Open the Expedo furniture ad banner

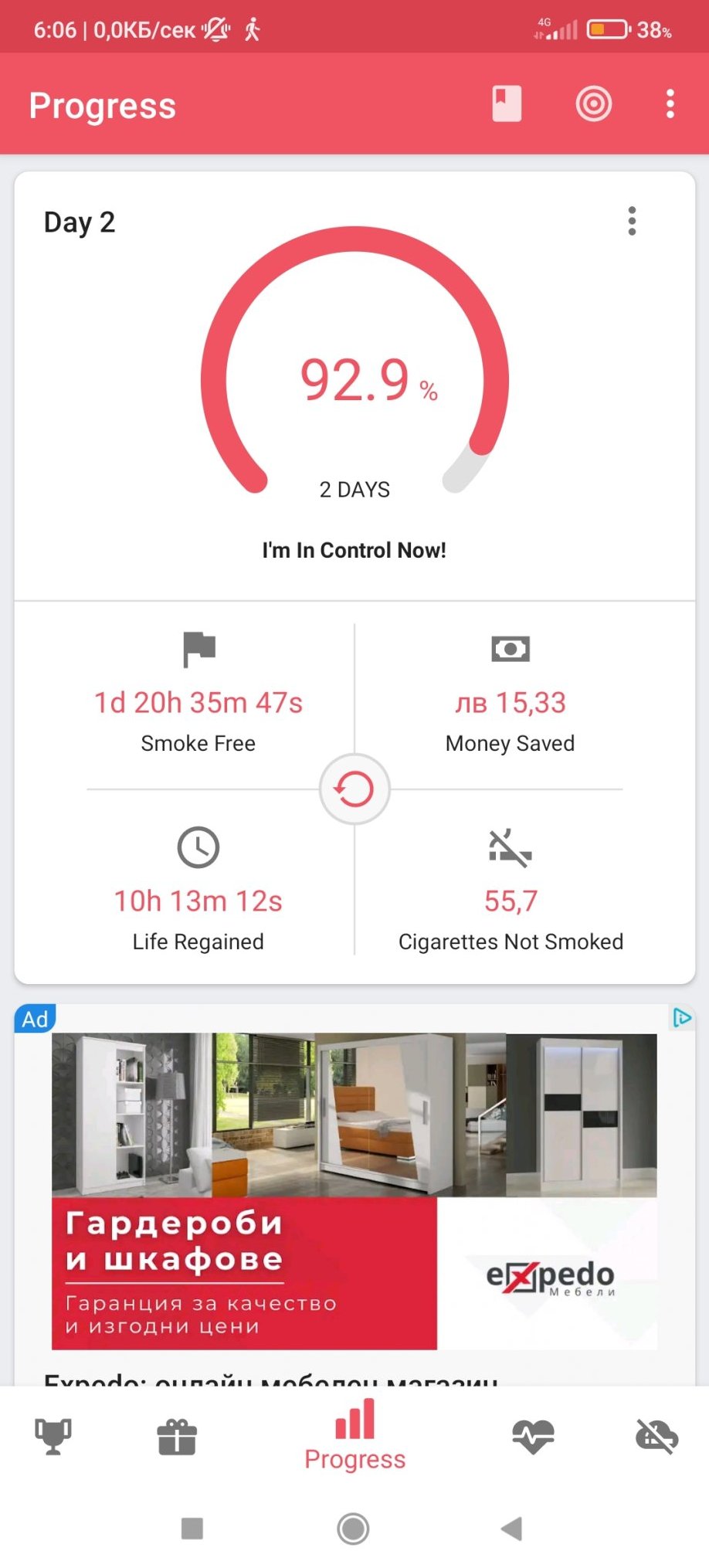click(354, 1191)
